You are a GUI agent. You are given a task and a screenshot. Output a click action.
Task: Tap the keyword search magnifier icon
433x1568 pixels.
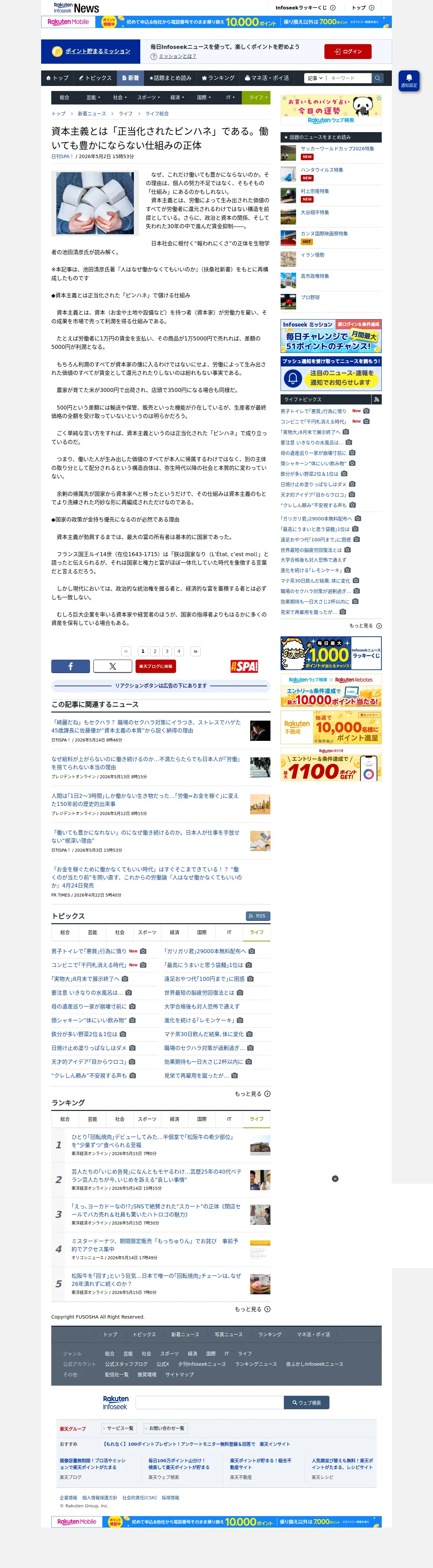tap(378, 79)
